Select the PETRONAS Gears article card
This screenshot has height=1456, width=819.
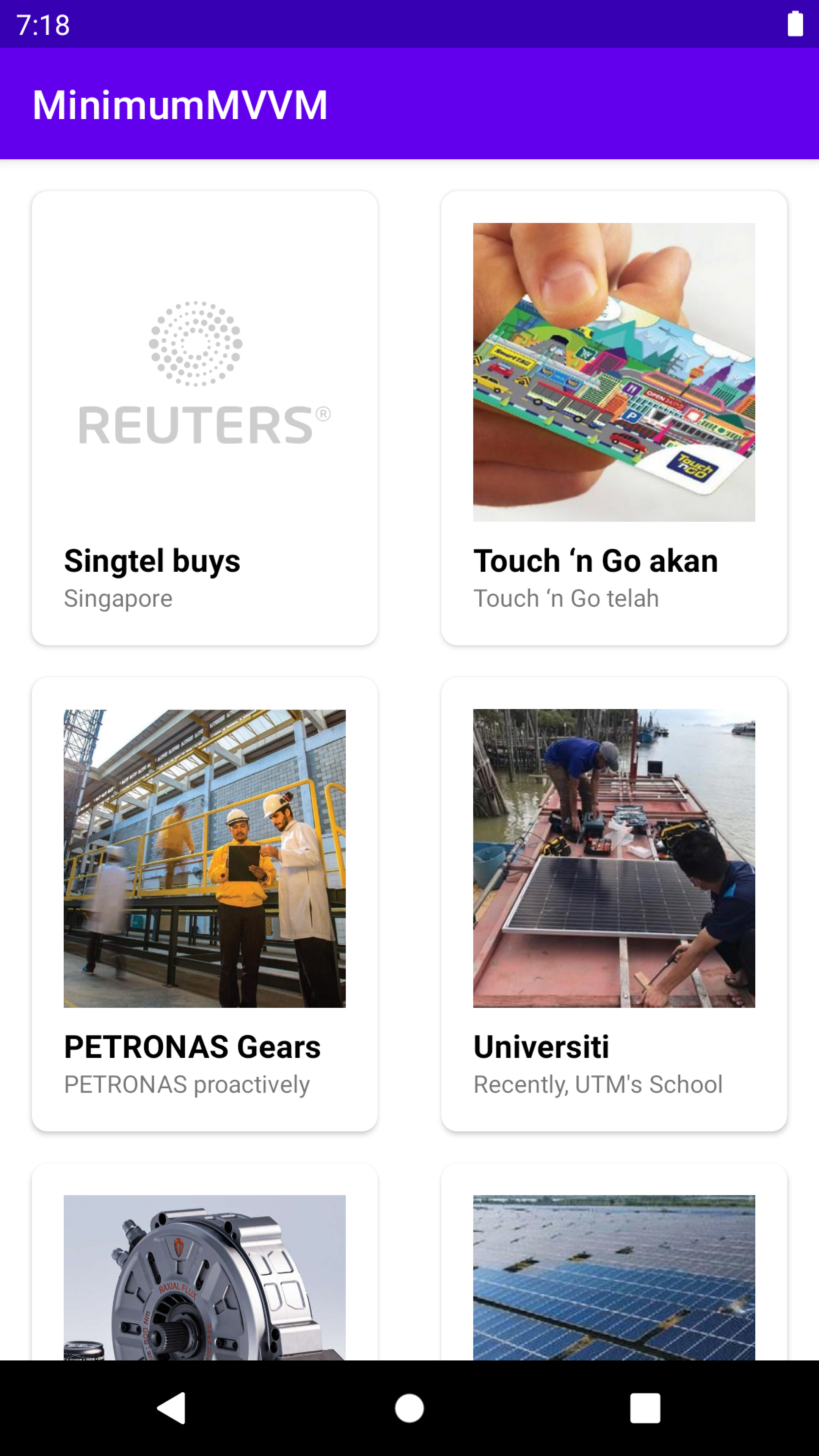pos(204,904)
